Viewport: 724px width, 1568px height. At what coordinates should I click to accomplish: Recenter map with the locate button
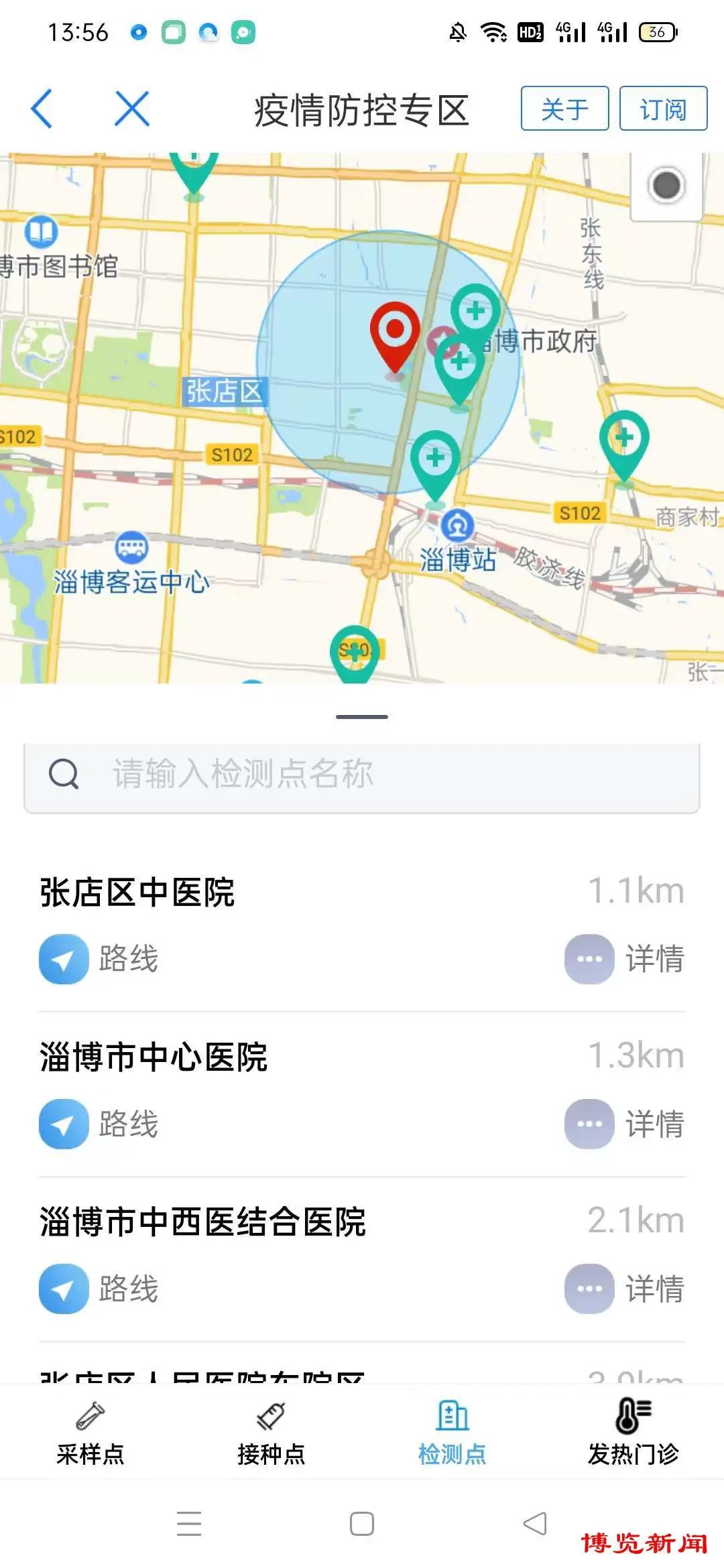[x=666, y=186]
